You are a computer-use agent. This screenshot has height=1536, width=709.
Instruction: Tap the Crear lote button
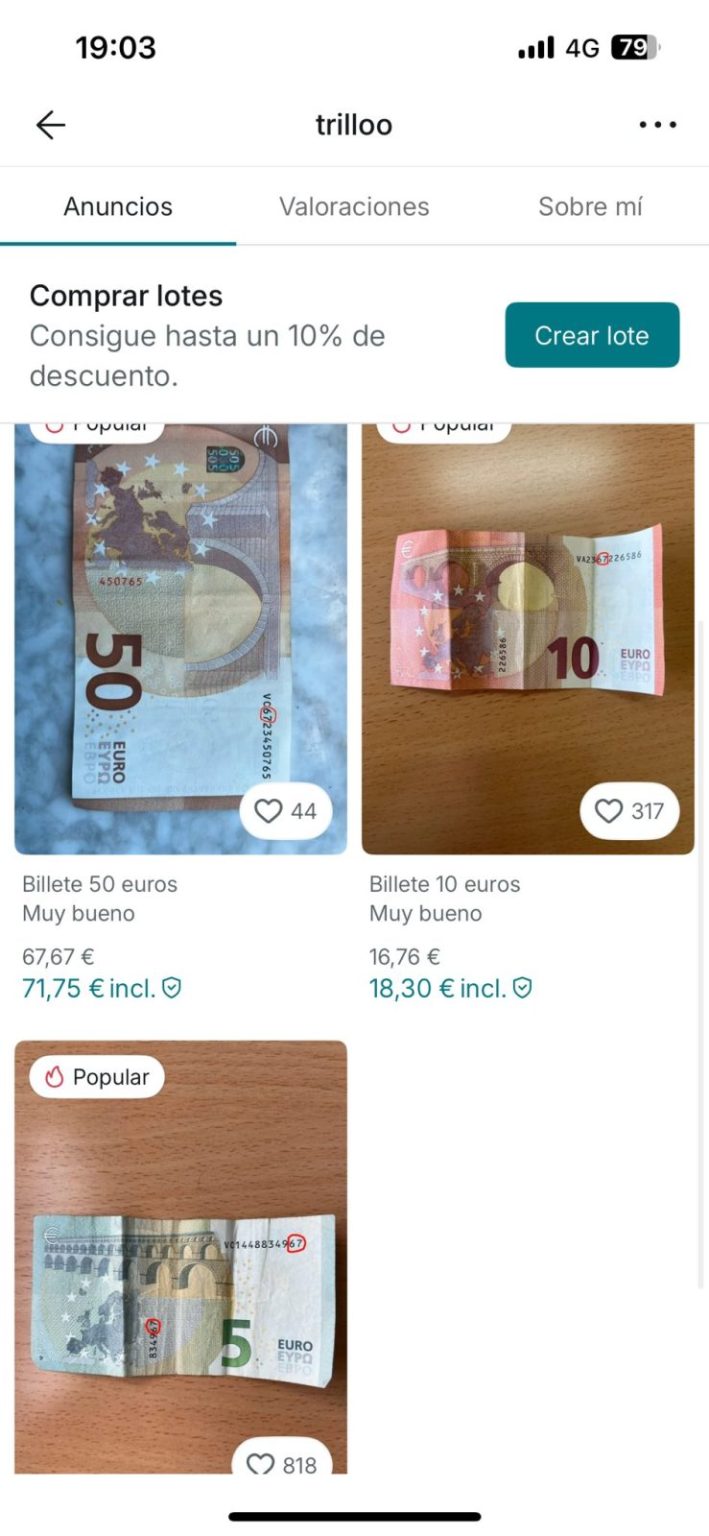[x=591, y=335]
